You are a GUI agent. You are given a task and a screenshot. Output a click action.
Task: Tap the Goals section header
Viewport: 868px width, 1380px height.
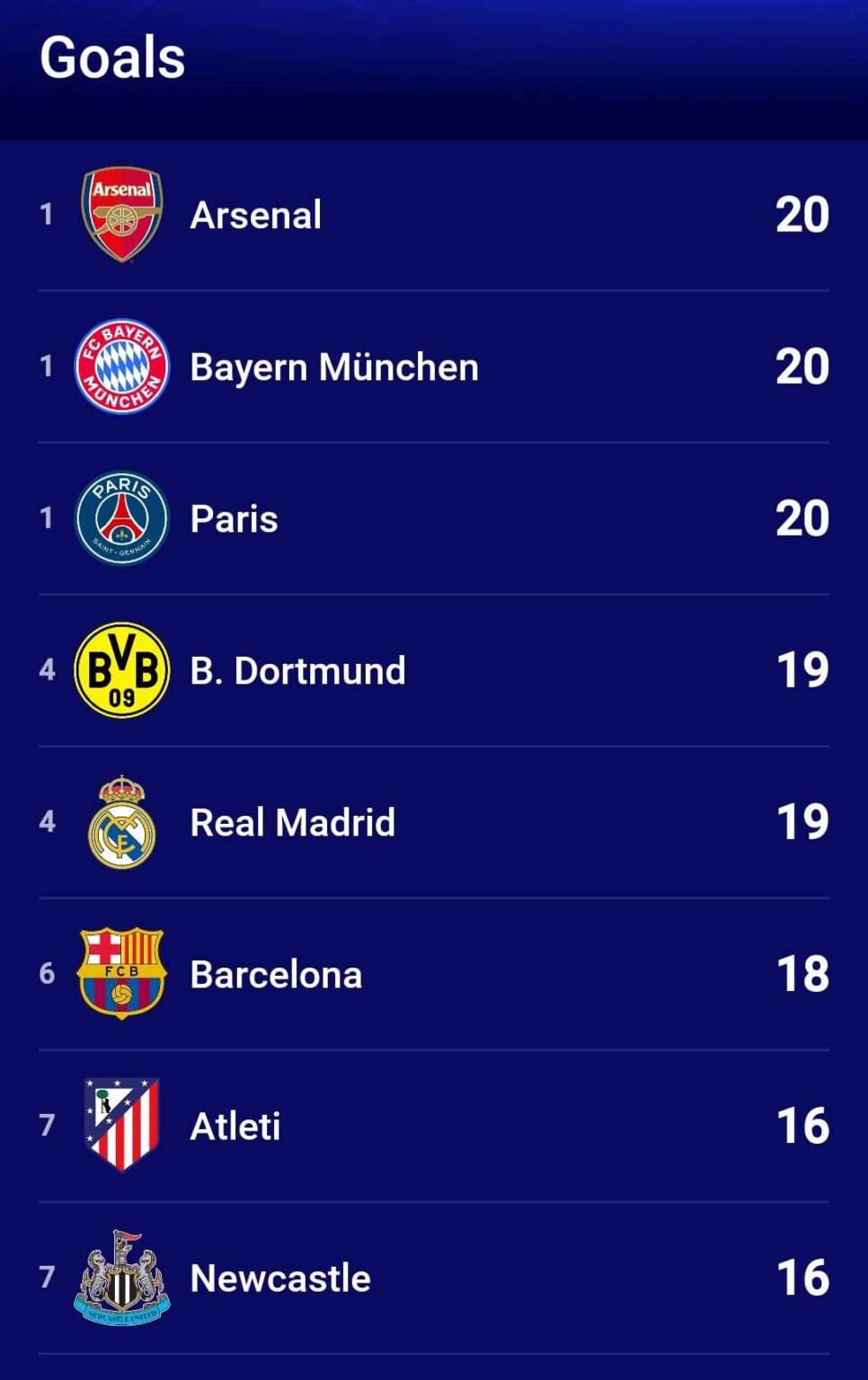pos(112,59)
